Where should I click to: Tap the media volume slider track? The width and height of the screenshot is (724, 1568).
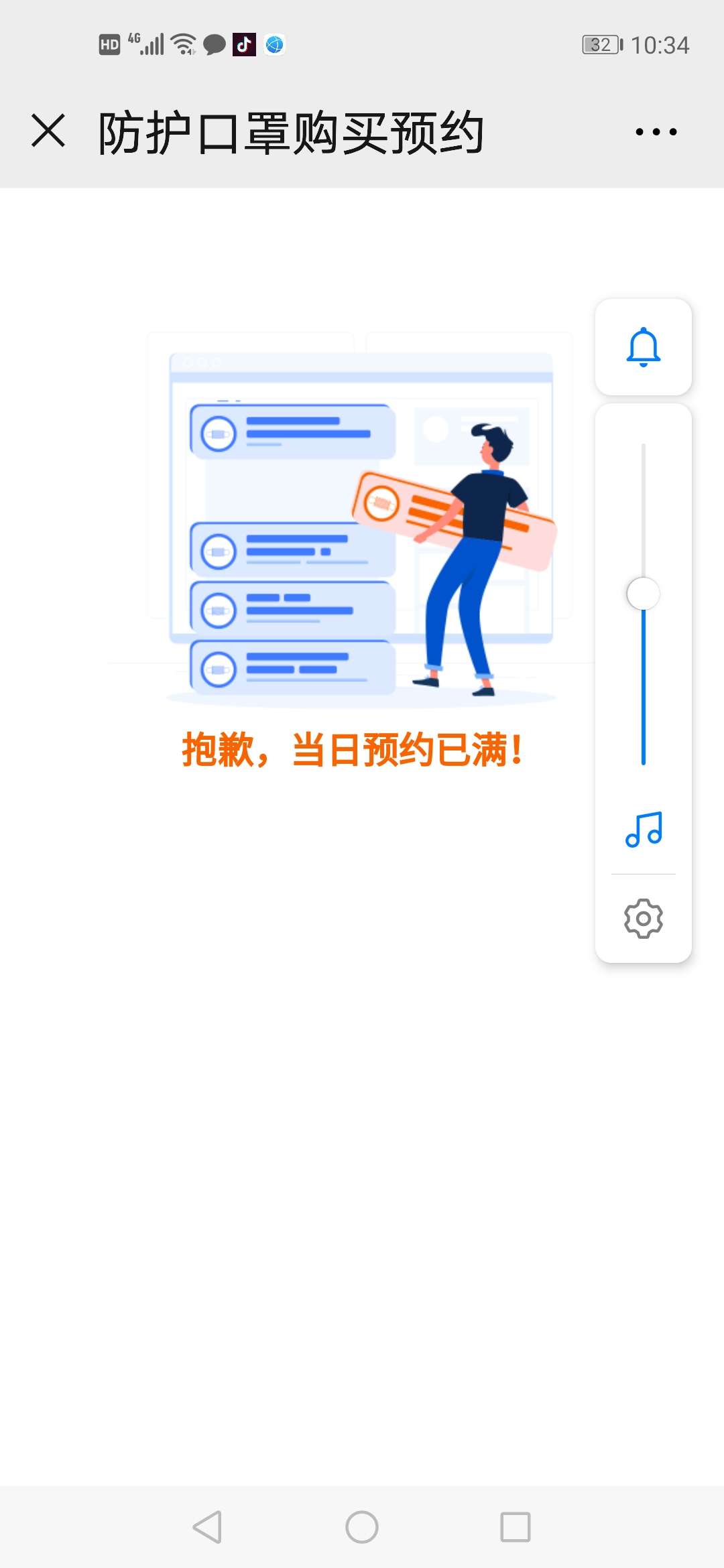click(644, 604)
